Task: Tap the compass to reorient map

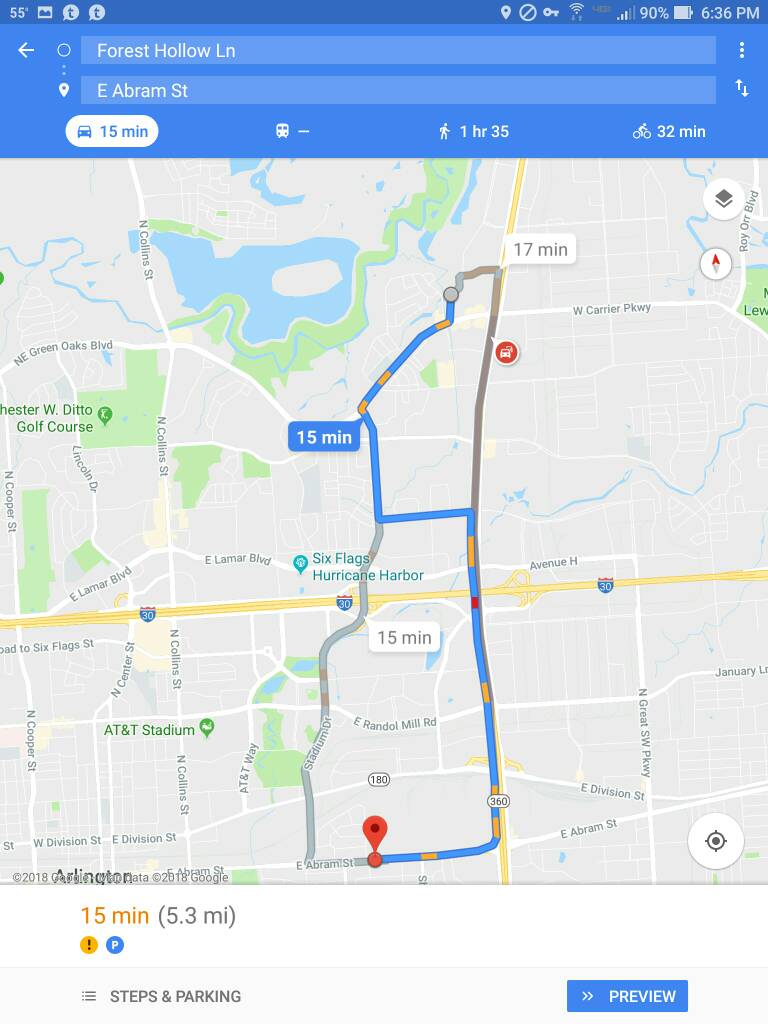Action: pos(715,264)
